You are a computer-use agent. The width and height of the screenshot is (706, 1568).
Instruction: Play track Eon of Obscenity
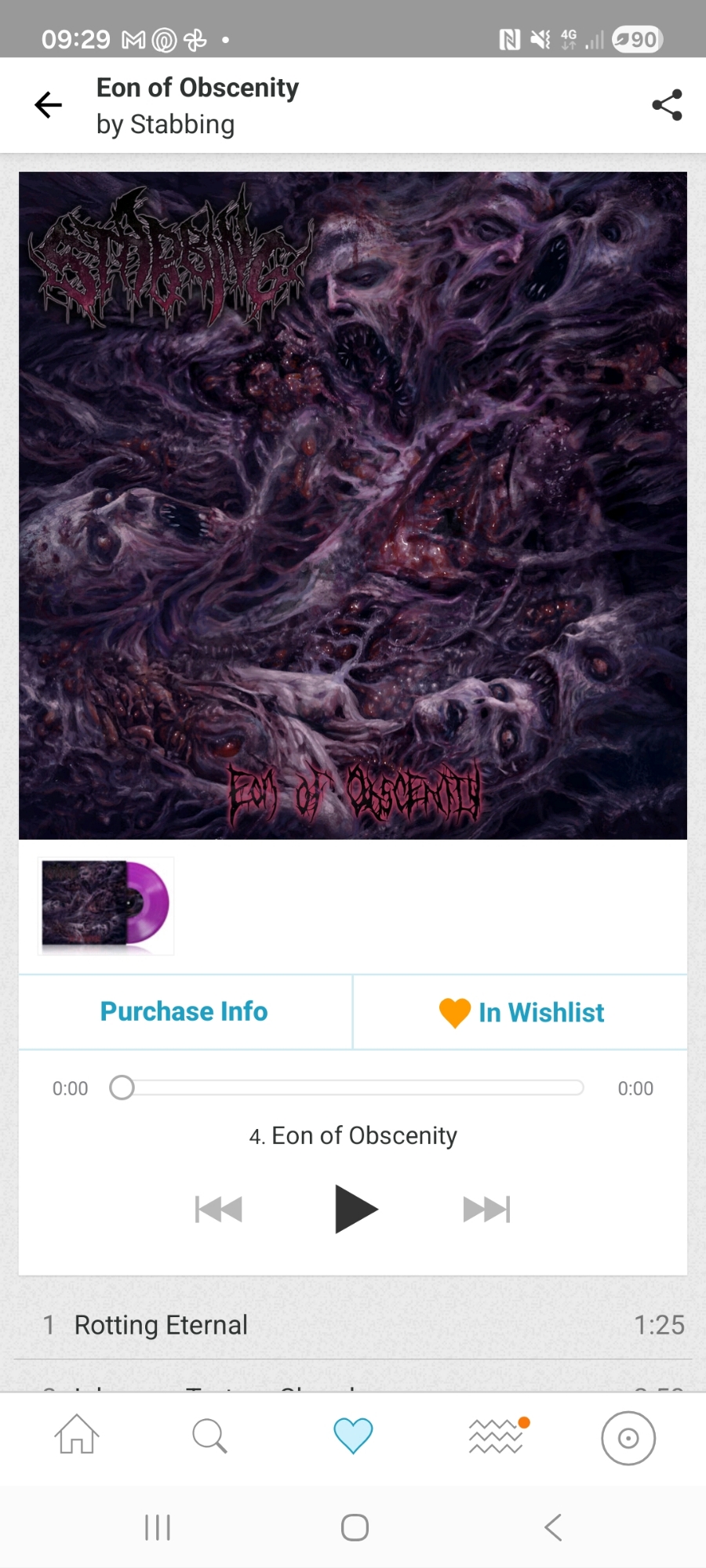click(355, 1209)
